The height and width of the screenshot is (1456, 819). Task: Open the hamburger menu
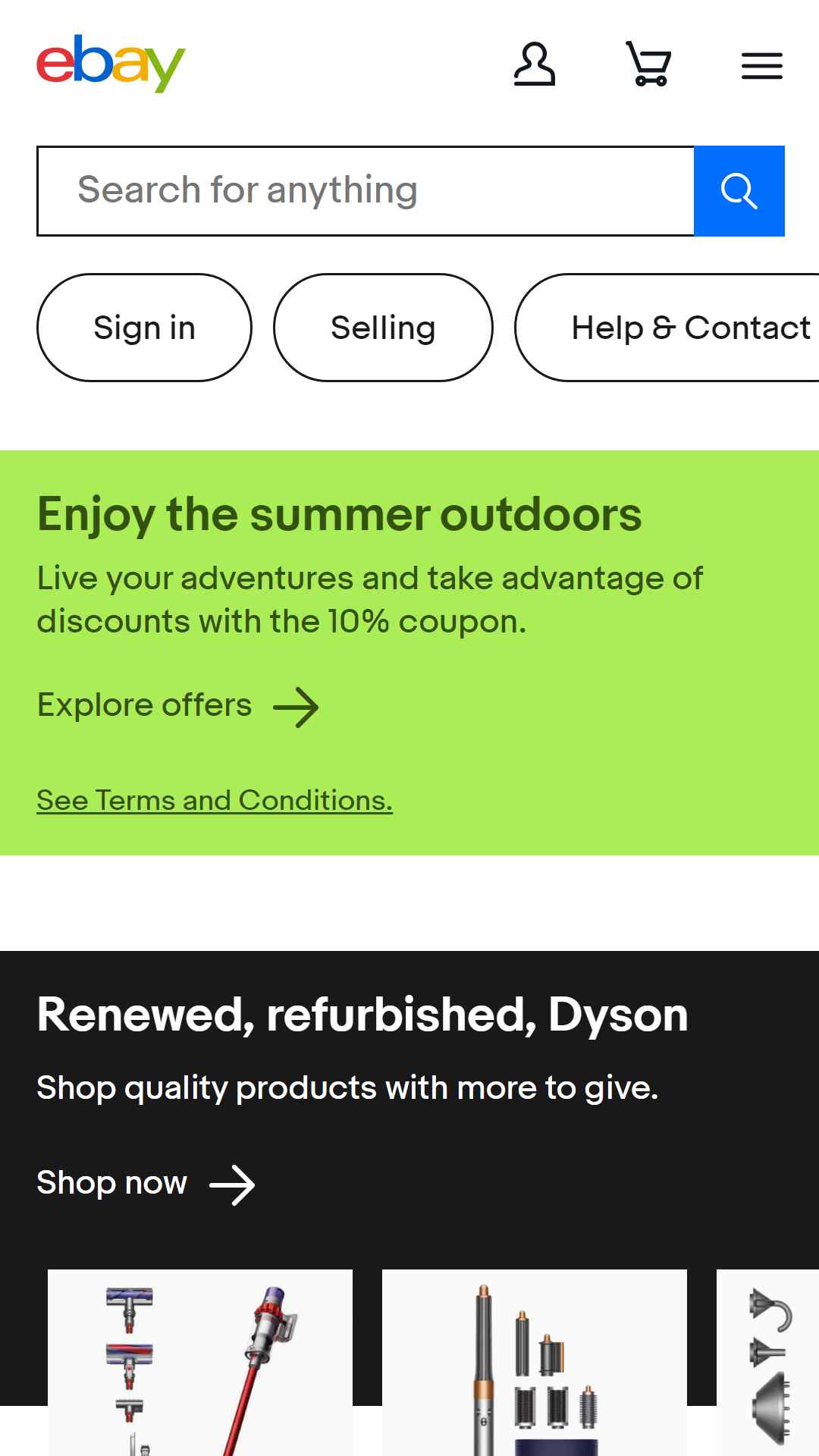coord(761,66)
